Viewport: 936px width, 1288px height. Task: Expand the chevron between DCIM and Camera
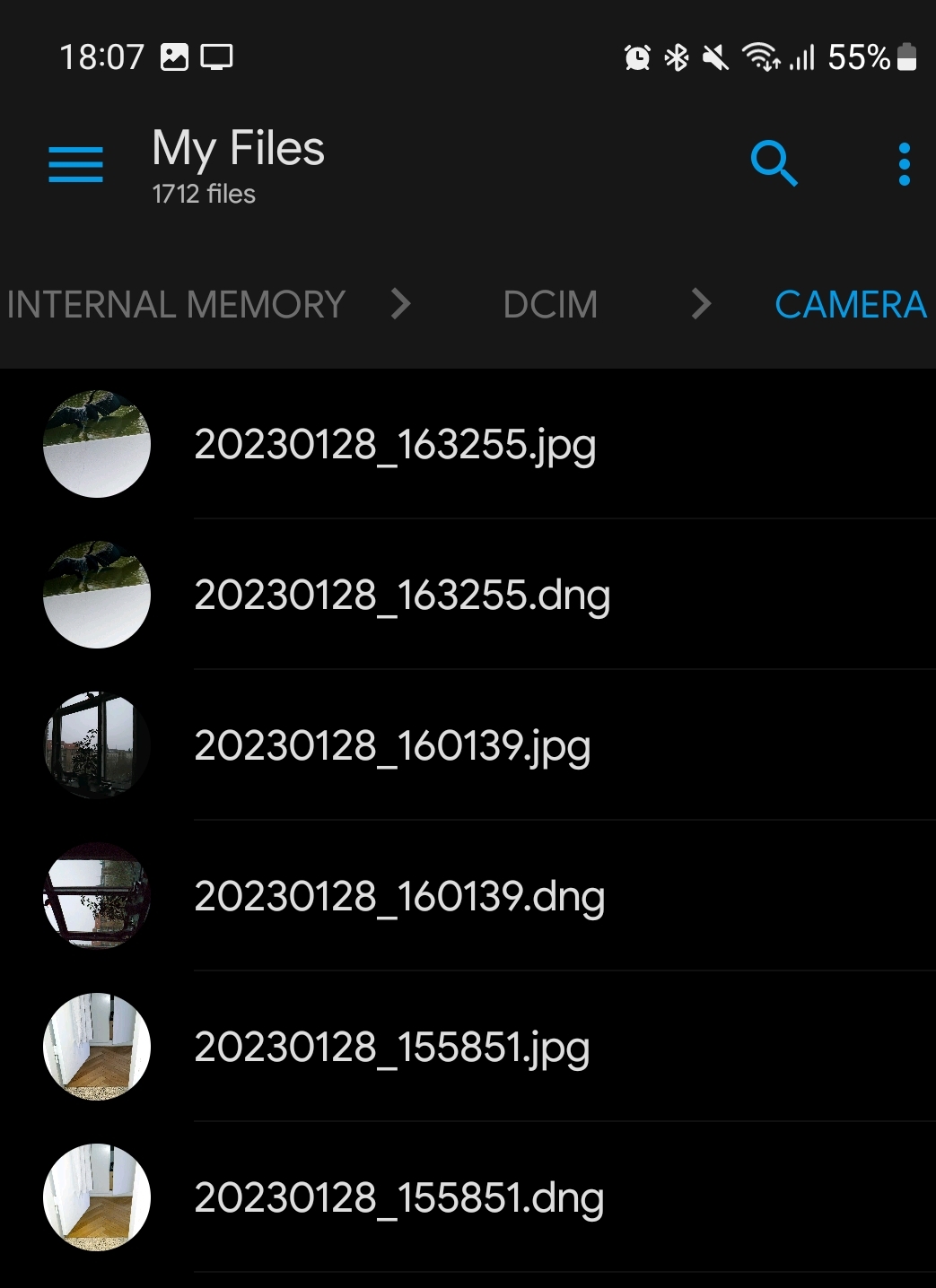pos(701,305)
